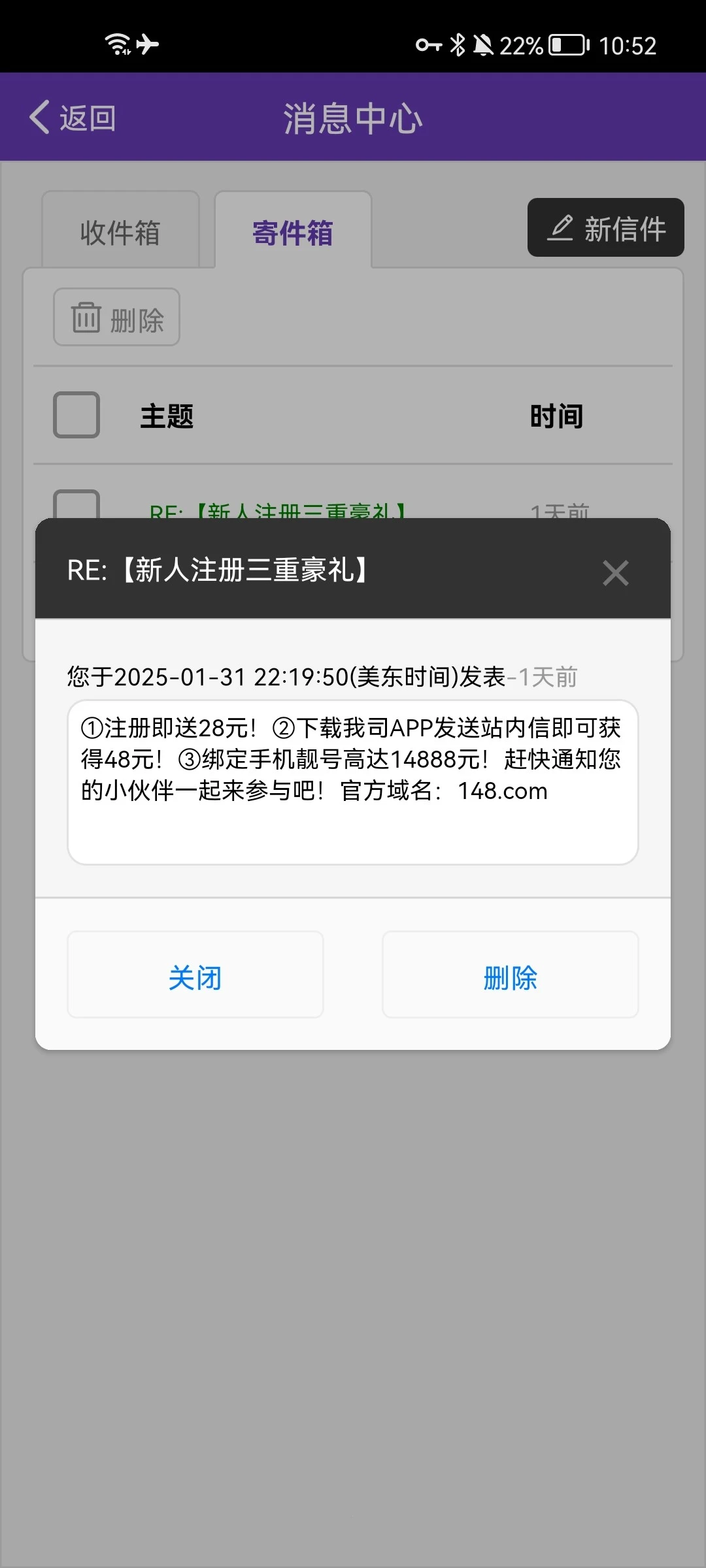The height and width of the screenshot is (1568, 706).
Task: Tap the Bluetooth status bar icon
Action: pos(456,44)
